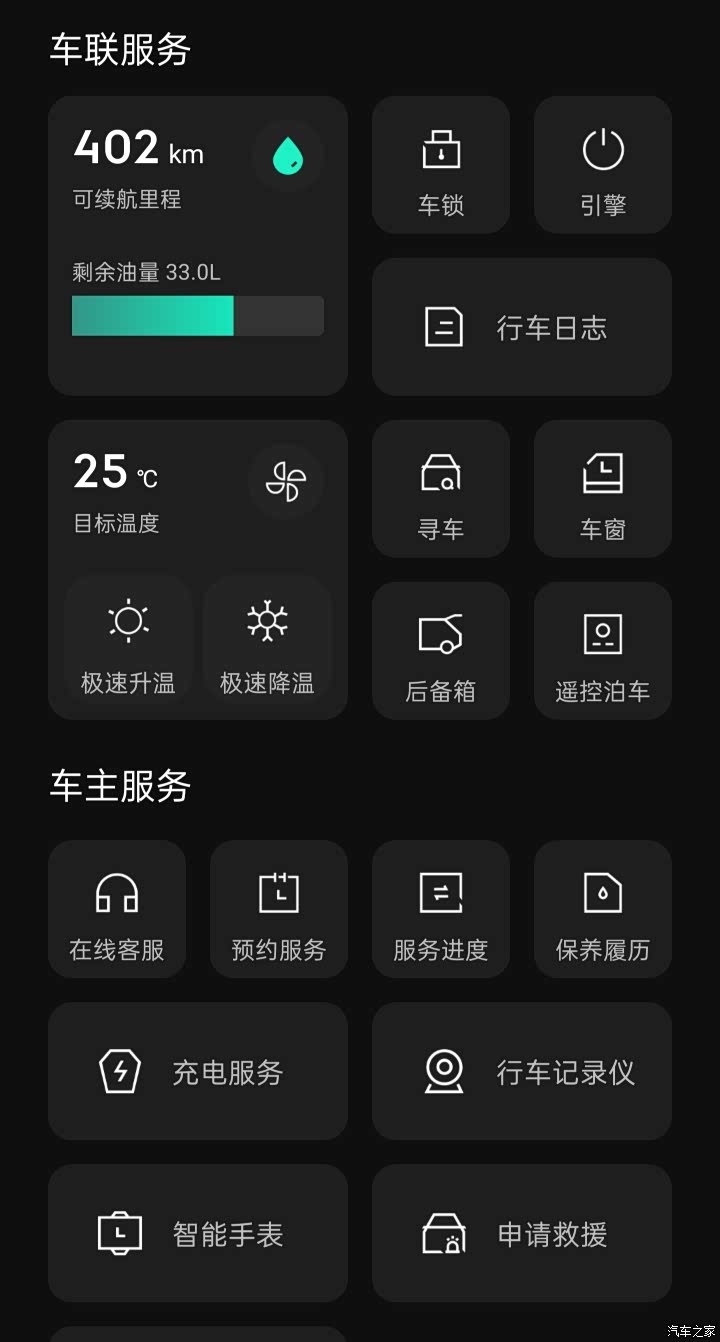Check 服务进度 service progress
The image size is (720, 1342).
441,909
